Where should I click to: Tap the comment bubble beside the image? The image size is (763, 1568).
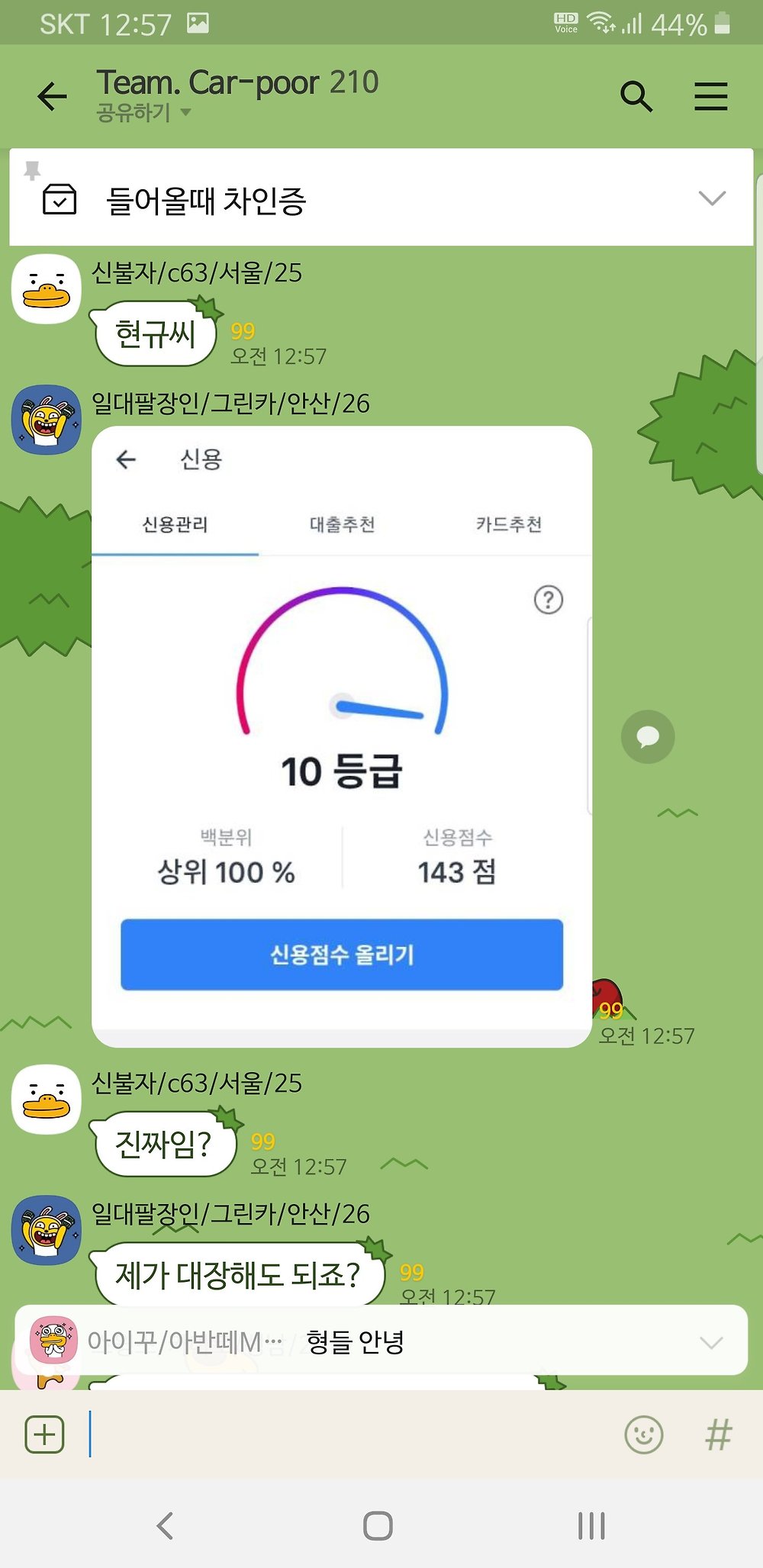[x=648, y=737]
